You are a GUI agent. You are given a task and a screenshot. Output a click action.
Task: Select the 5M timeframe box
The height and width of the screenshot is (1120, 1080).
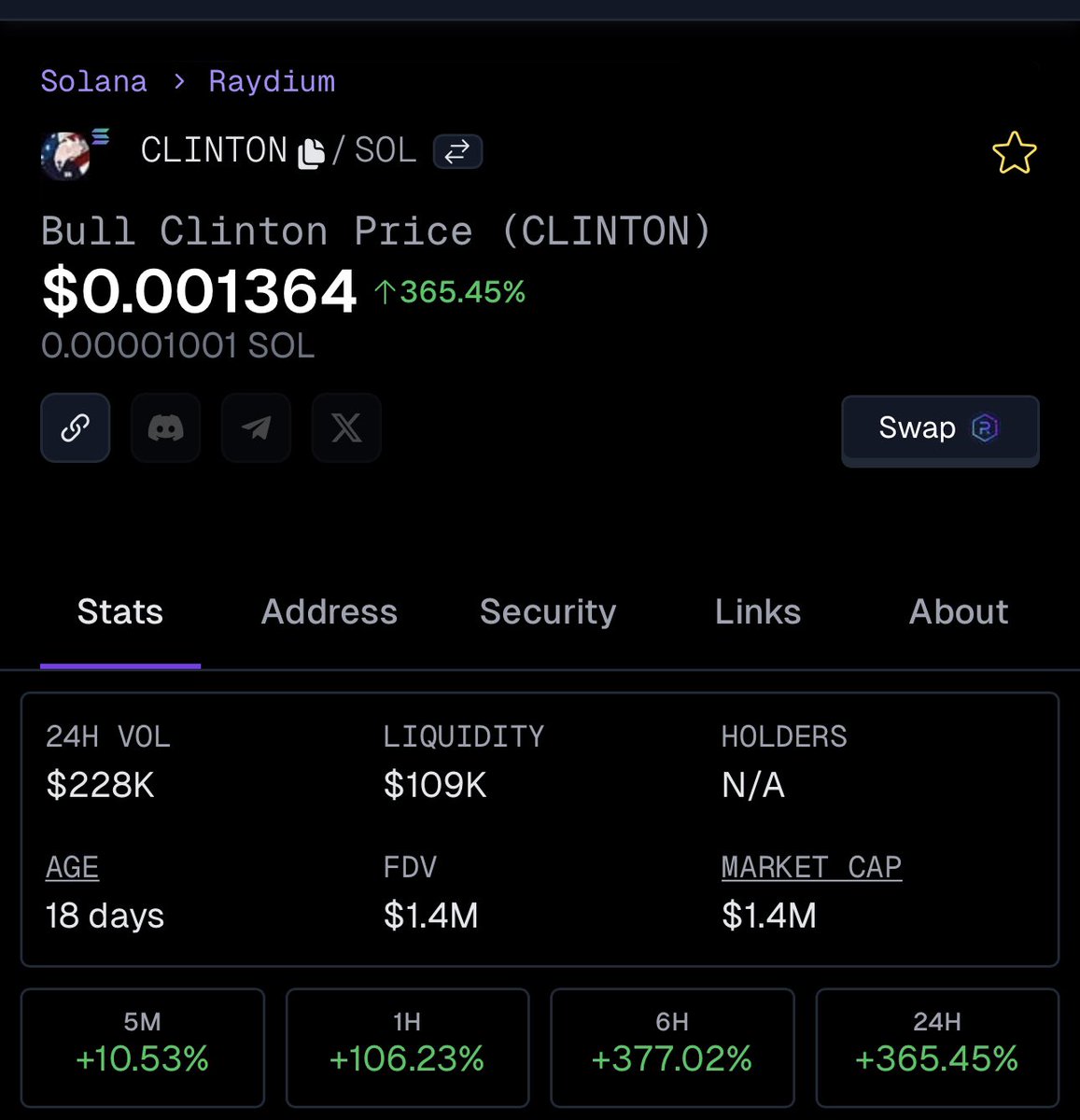143,1047
